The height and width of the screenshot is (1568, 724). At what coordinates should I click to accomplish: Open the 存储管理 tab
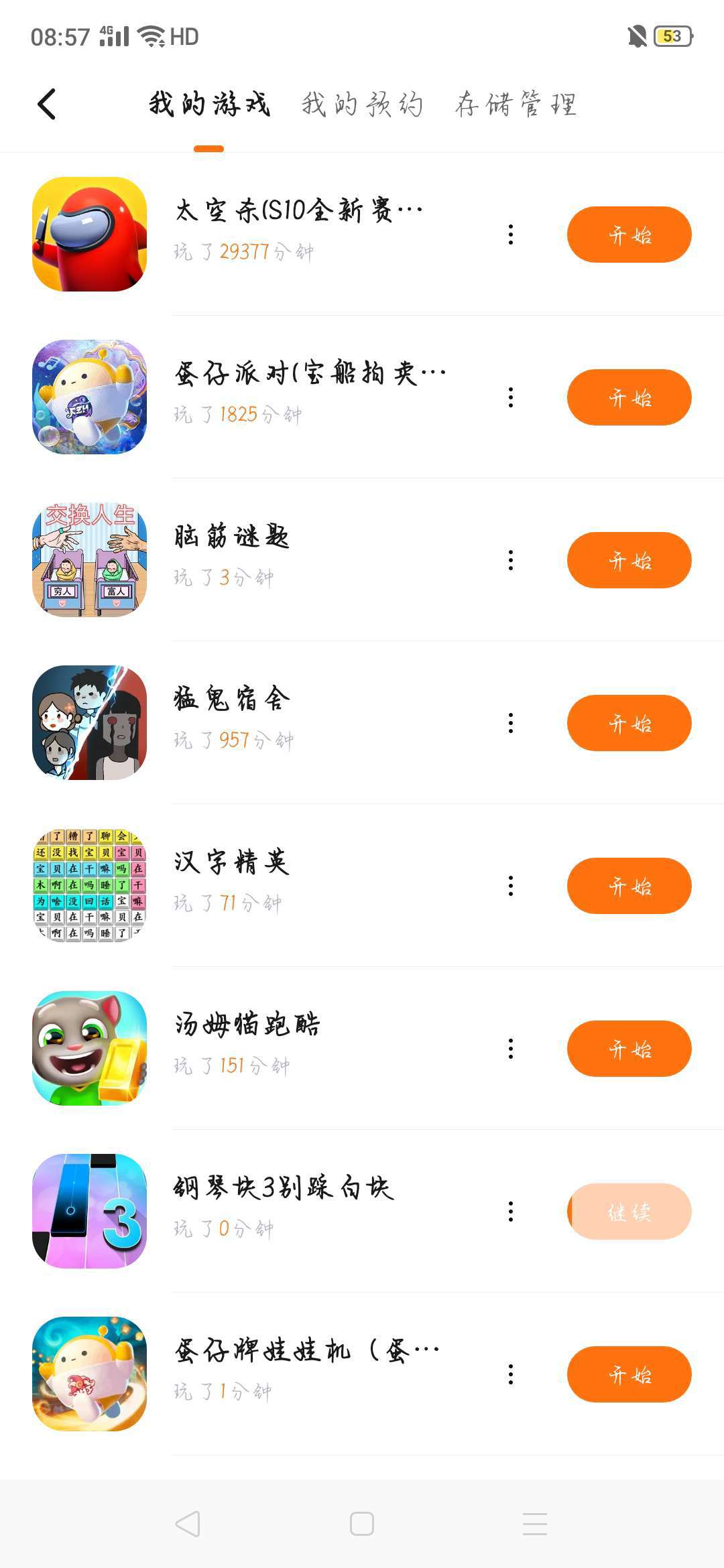[516, 105]
